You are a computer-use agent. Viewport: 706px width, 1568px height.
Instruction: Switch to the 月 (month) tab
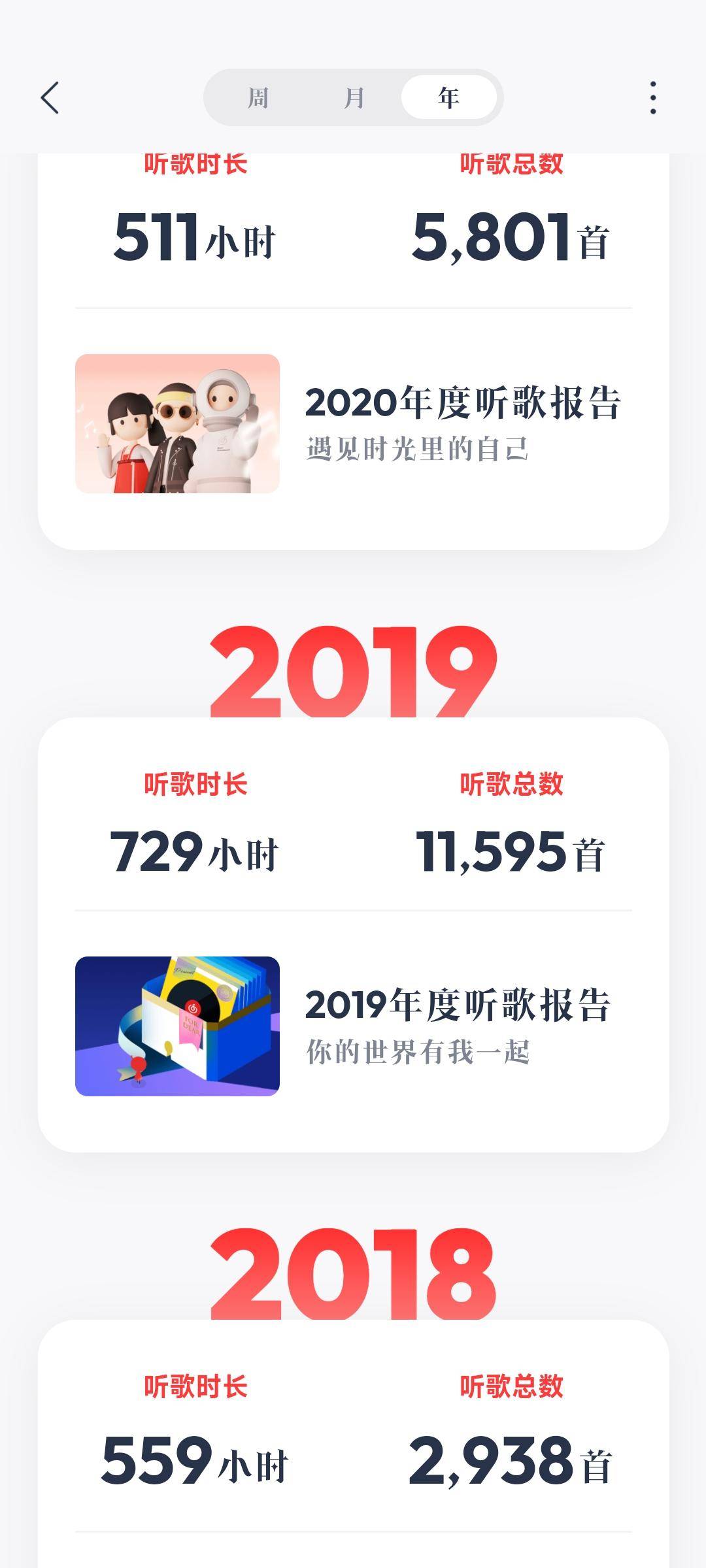pos(353,98)
